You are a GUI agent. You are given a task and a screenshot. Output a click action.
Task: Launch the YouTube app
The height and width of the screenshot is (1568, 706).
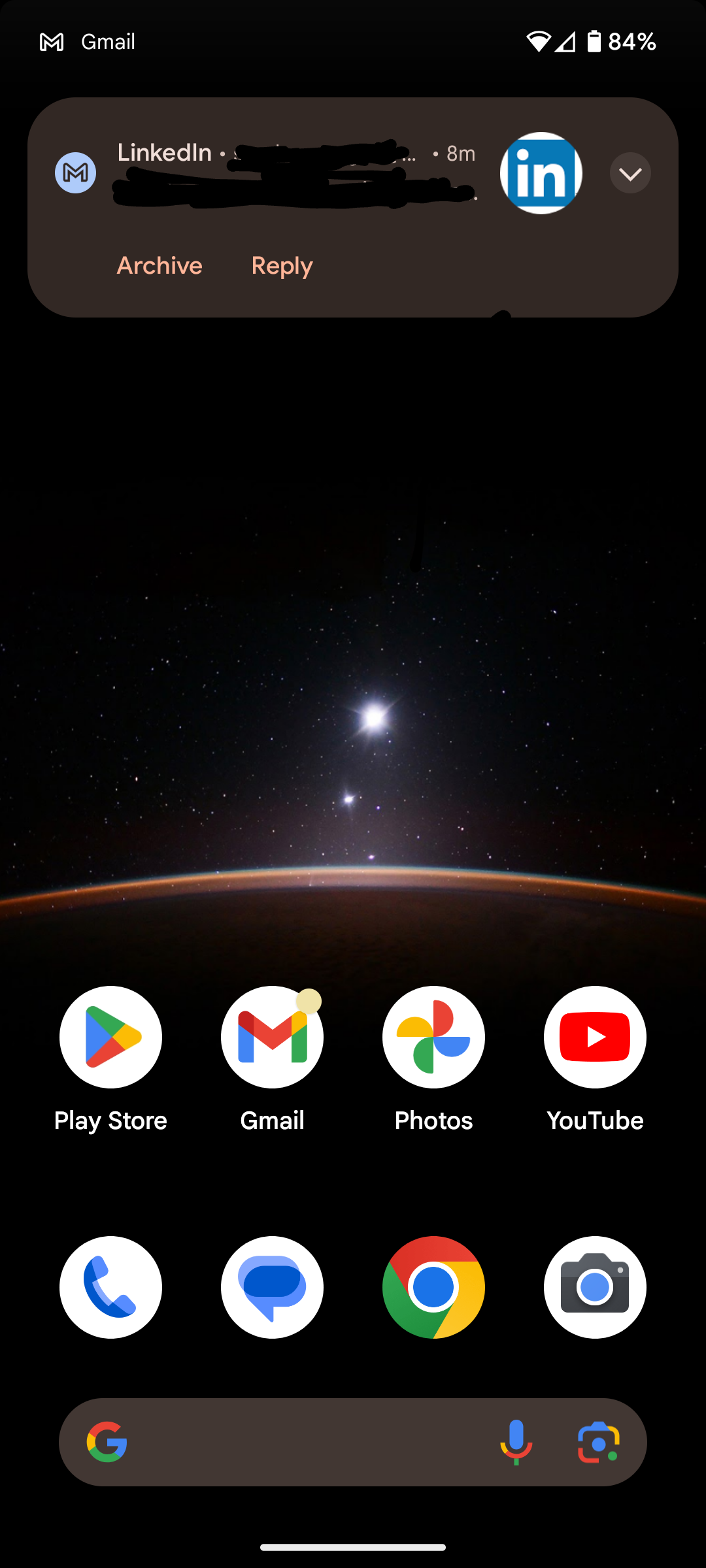pos(595,1037)
